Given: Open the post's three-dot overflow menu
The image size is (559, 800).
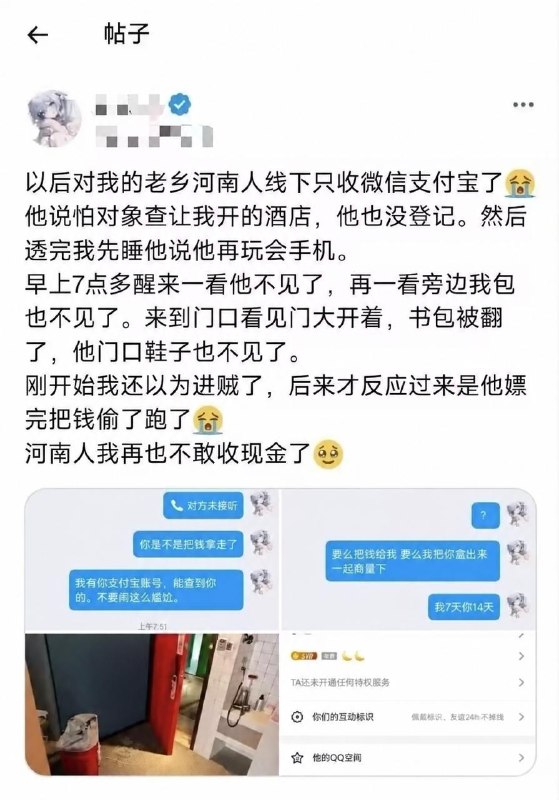Looking at the screenshot, I should click(x=523, y=105).
